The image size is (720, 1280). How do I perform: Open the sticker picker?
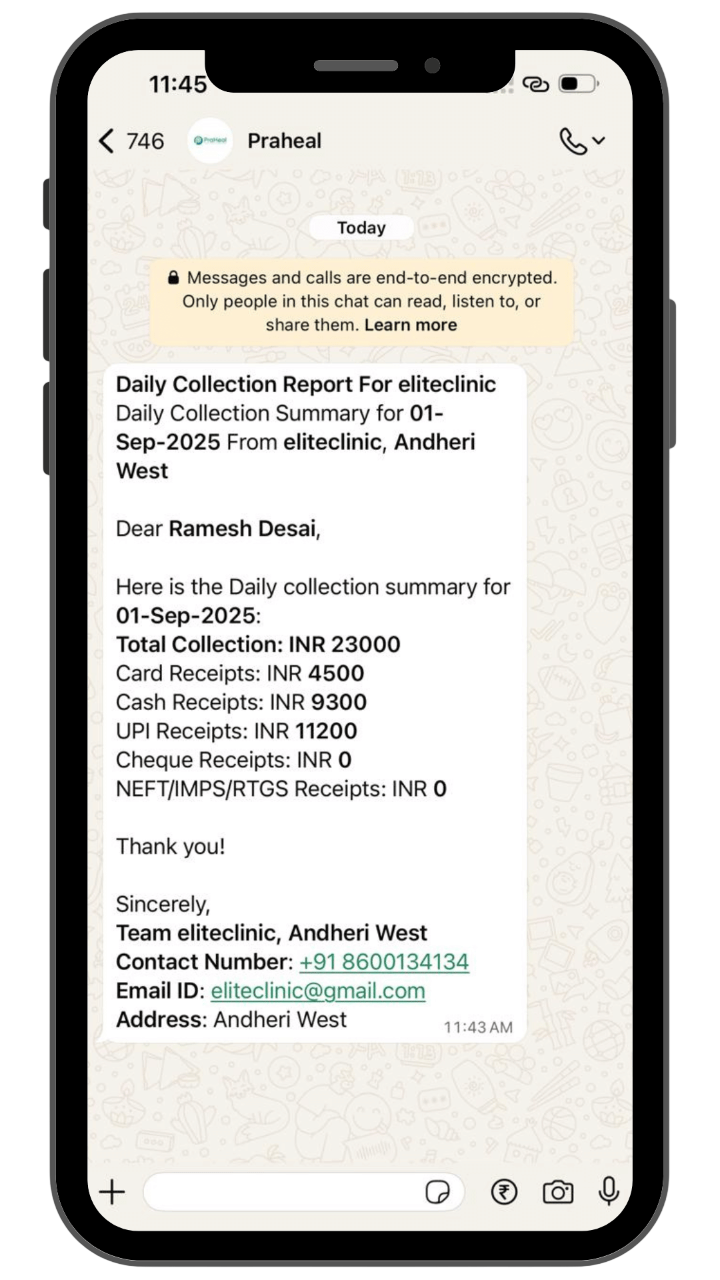point(437,1192)
